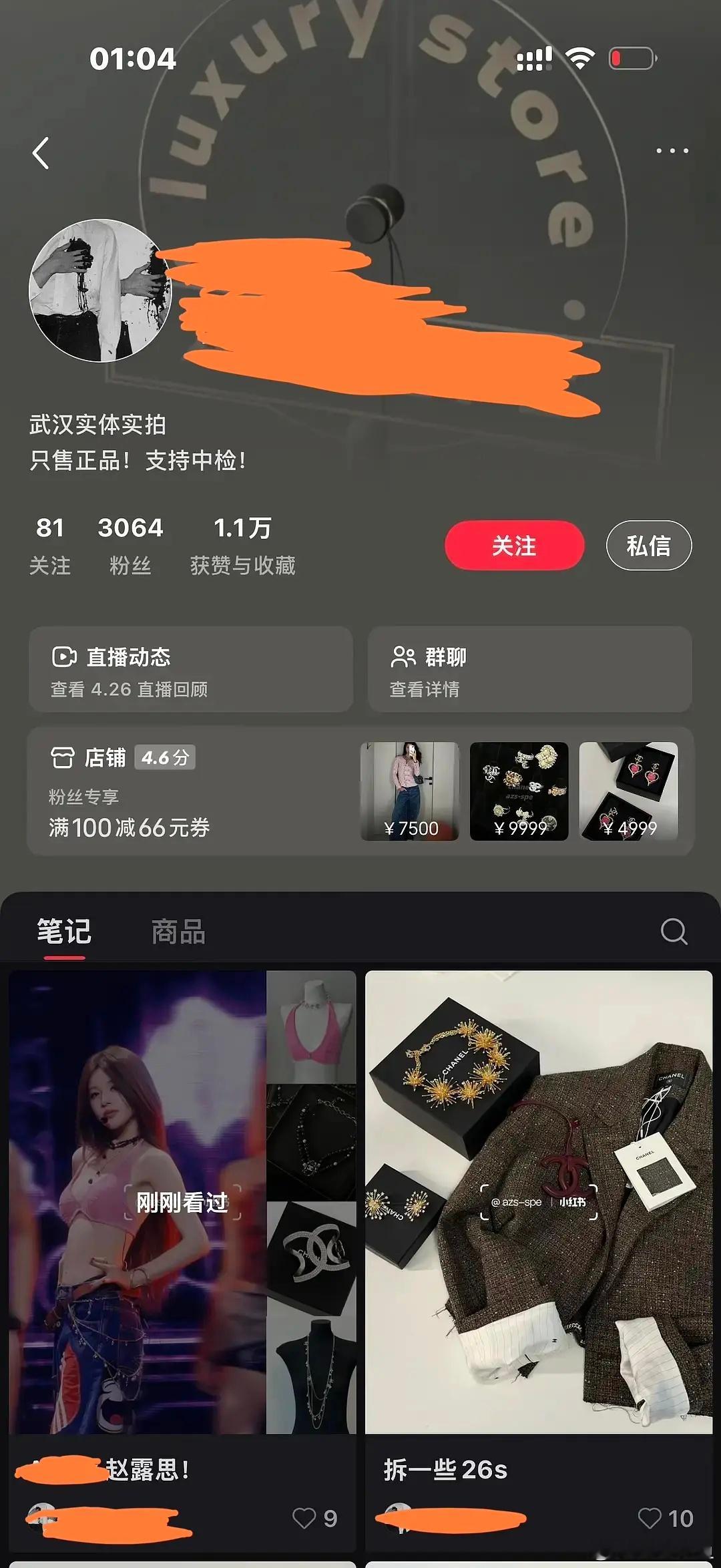The height and width of the screenshot is (1568, 721).
Task: Open the 赵露思 note post
Action: click(x=182, y=1202)
